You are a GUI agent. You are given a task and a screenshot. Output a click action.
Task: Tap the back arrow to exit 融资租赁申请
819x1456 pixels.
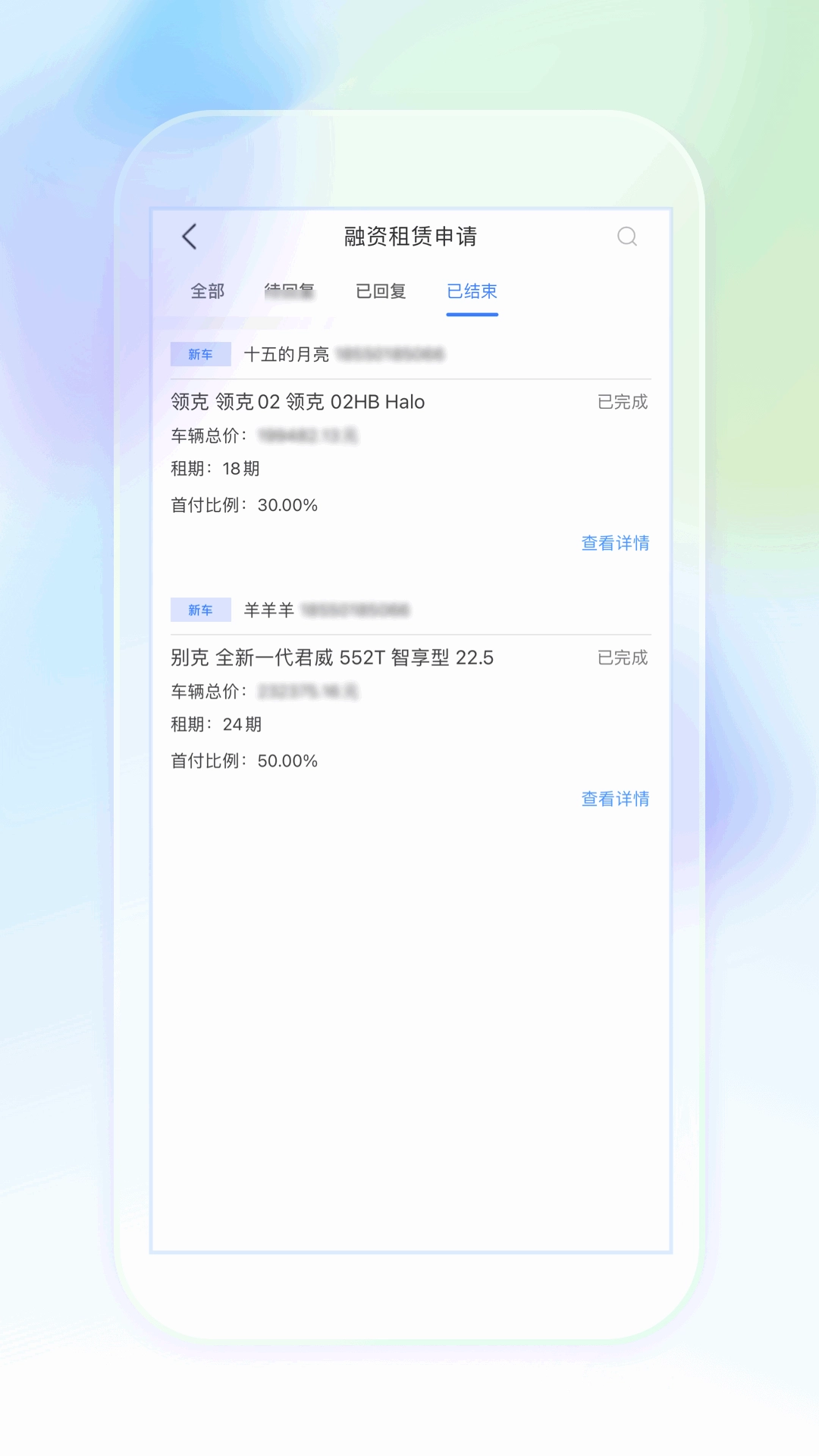pos(189,237)
